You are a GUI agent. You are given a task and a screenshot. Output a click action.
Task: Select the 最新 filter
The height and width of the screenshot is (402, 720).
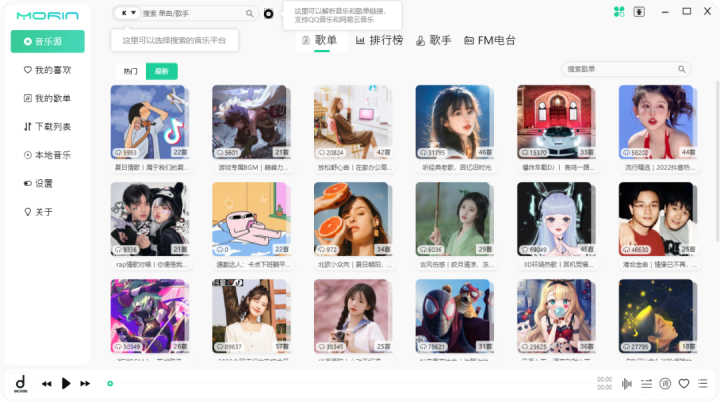coord(160,72)
